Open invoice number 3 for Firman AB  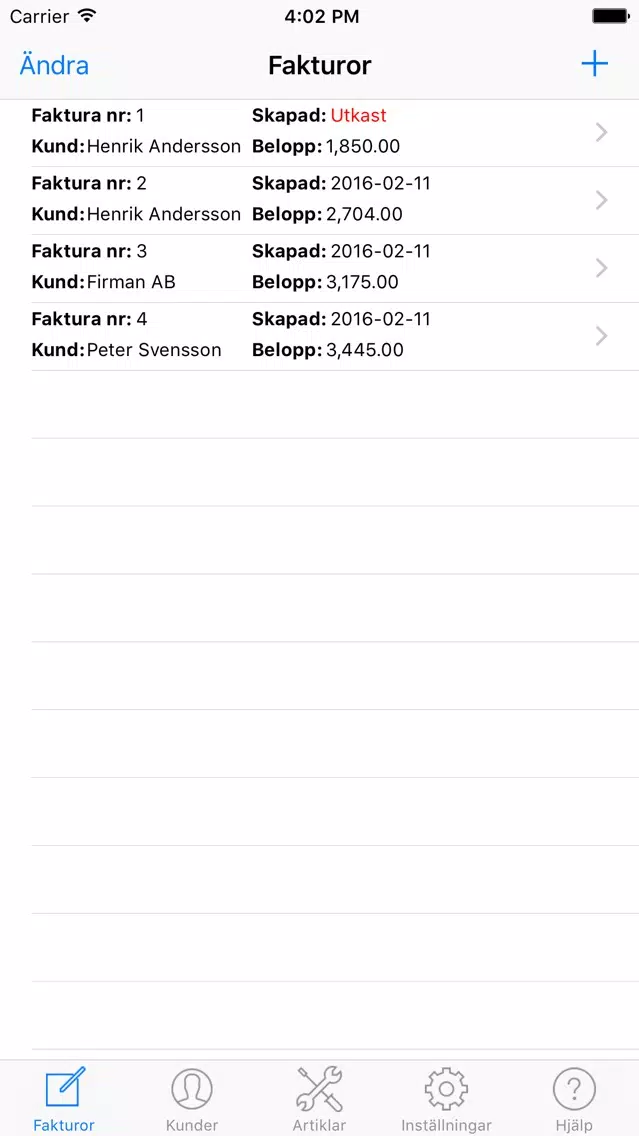320,269
